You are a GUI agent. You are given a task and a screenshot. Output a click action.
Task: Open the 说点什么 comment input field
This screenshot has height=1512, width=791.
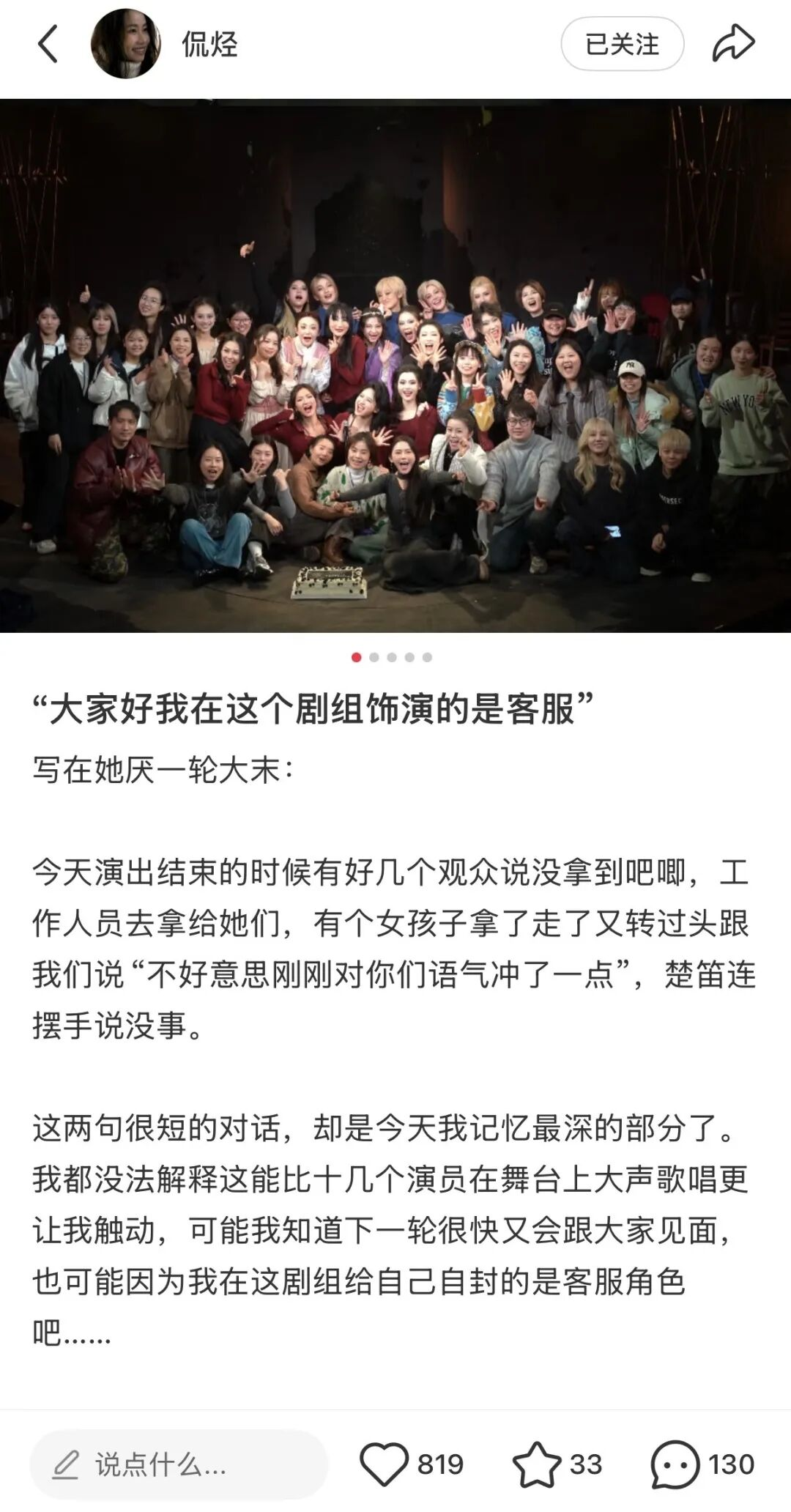click(178, 1464)
